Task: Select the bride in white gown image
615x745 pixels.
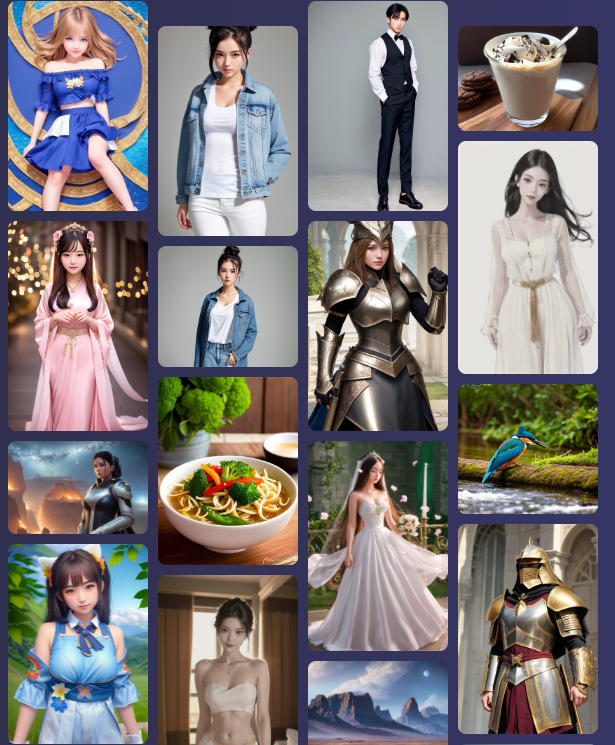Action: pos(378,546)
